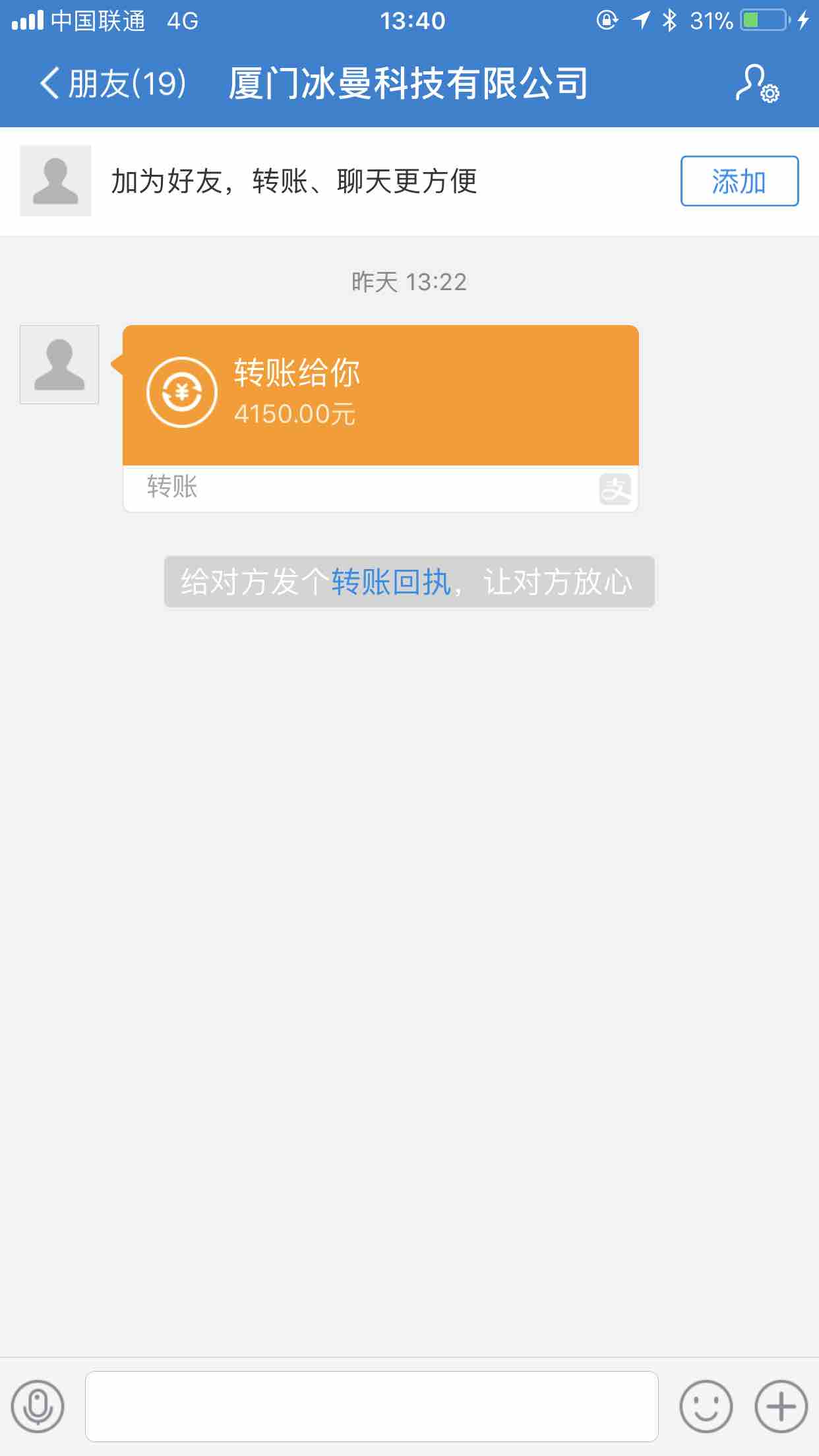
Task: Open the 4150.00元 transfer card
Action: 380,396
